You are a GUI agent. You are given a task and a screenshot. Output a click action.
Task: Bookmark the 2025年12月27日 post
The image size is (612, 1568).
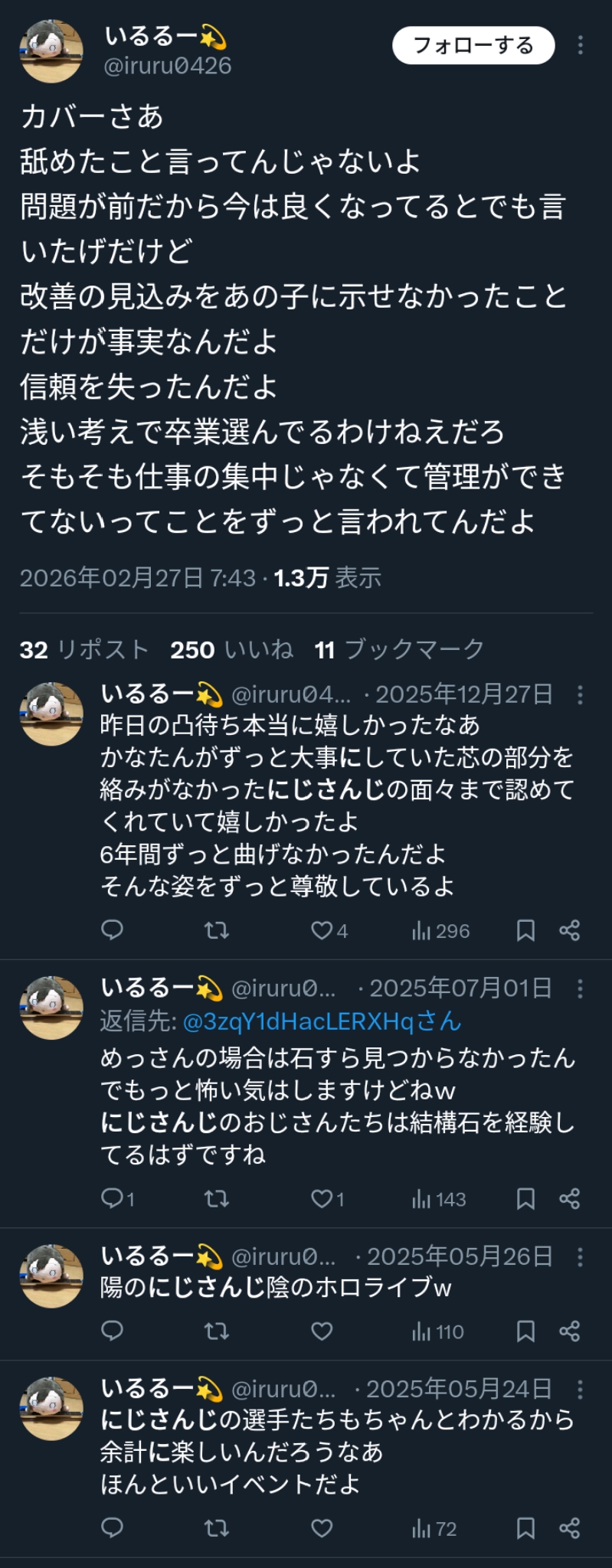tap(525, 930)
